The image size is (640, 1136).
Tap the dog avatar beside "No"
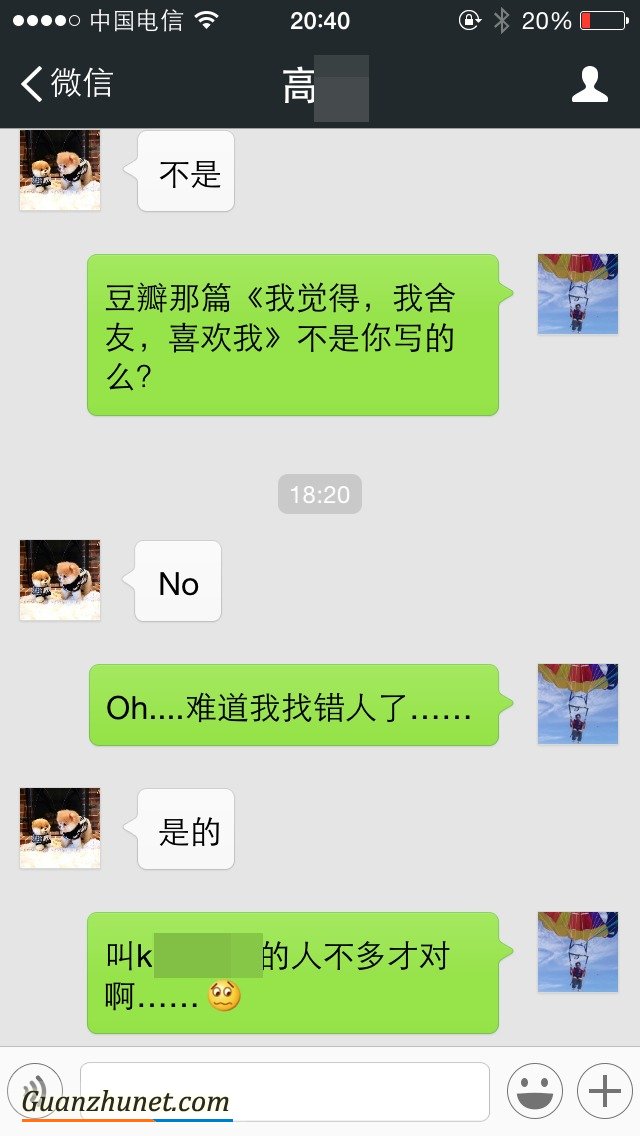tap(60, 580)
